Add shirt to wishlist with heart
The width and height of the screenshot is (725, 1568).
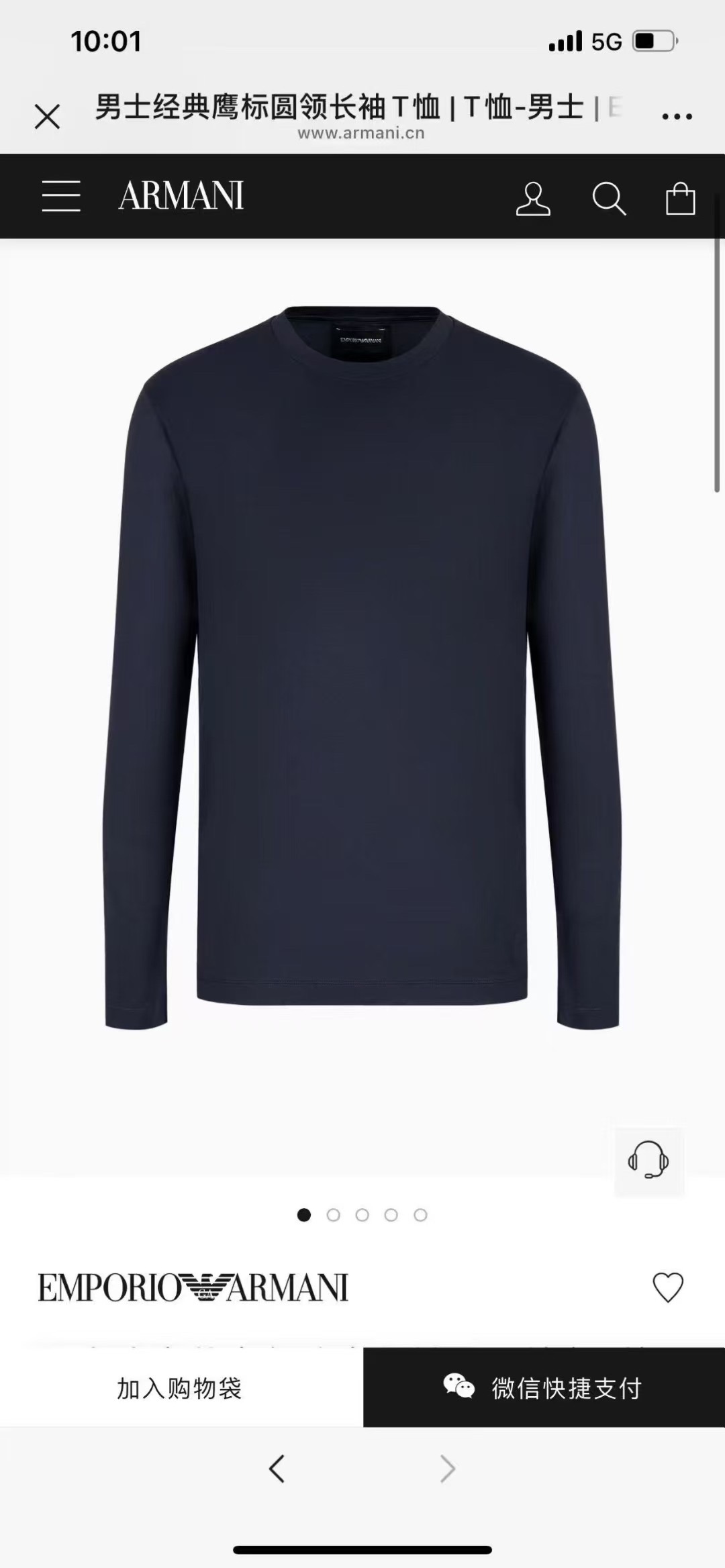pyautogui.click(x=667, y=1287)
